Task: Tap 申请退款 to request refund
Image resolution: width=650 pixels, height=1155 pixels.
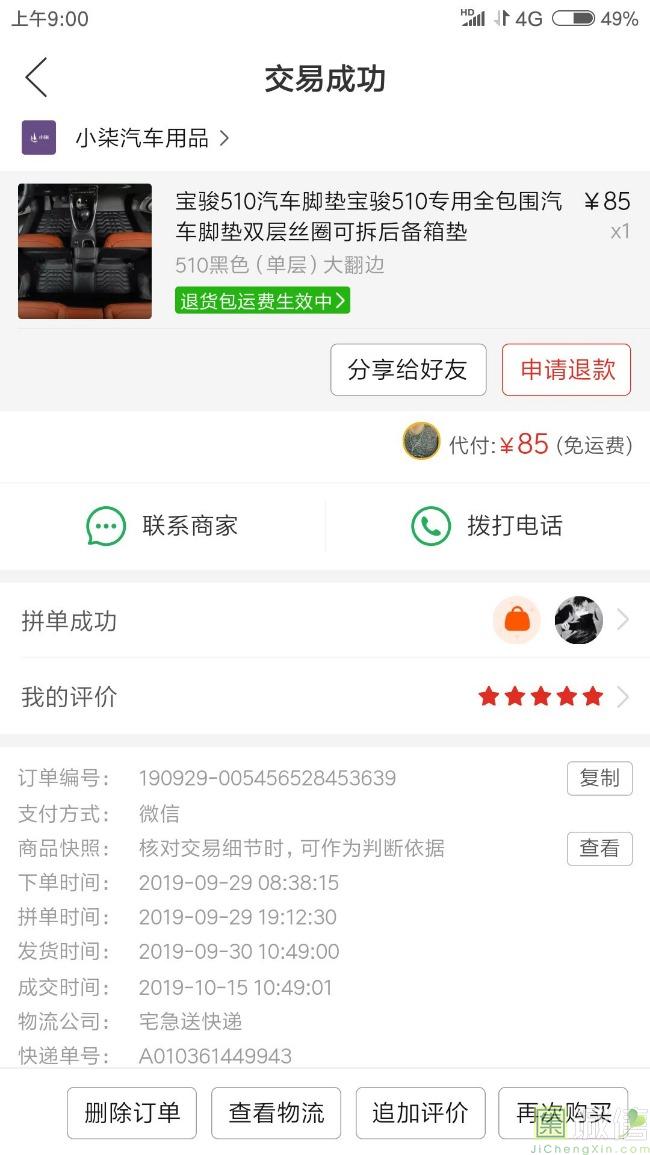Action: pyautogui.click(x=567, y=370)
